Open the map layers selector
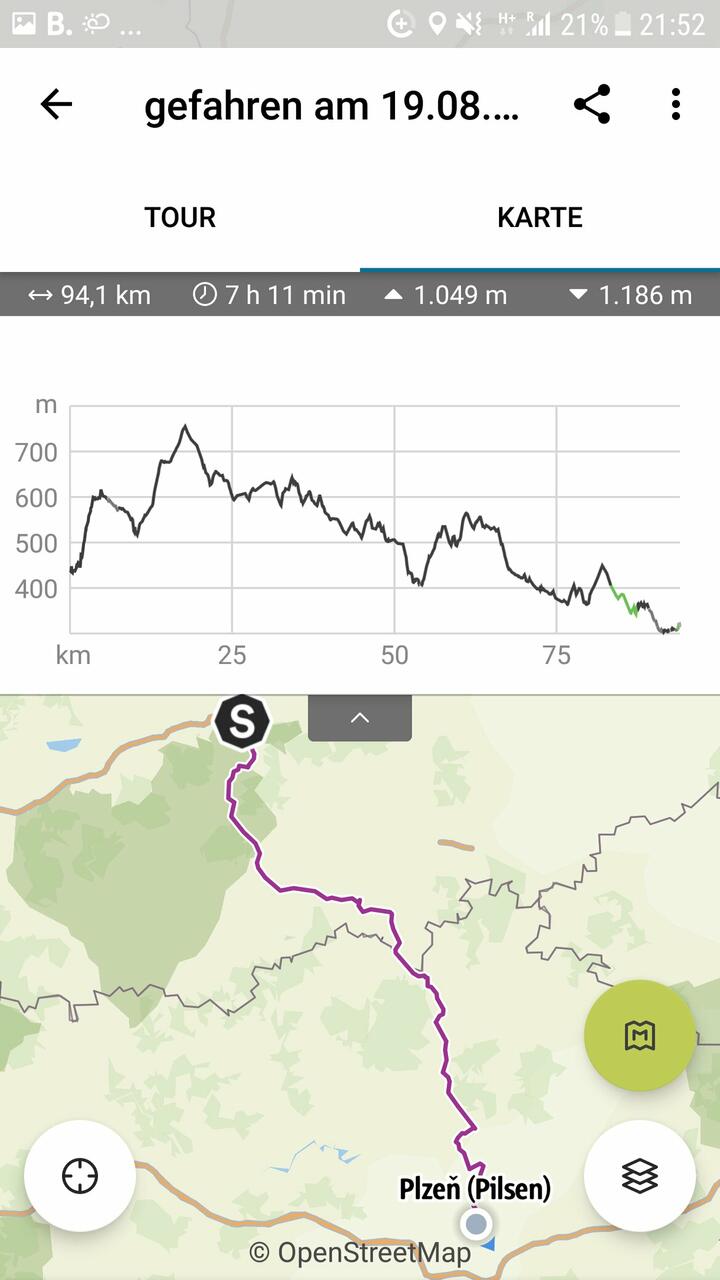Image resolution: width=720 pixels, height=1280 pixels. 640,1175
